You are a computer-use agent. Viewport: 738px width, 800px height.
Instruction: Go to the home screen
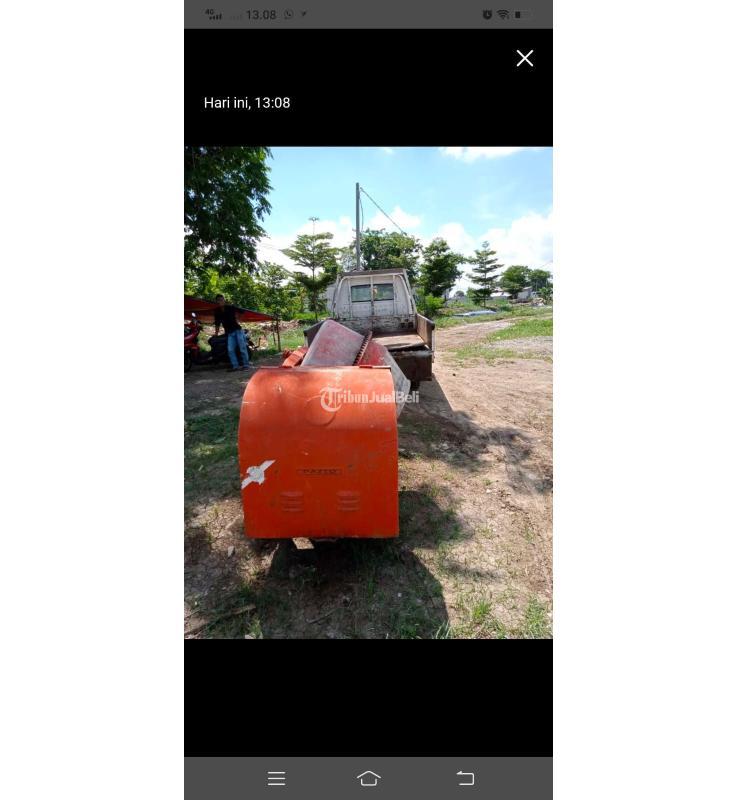point(368,778)
